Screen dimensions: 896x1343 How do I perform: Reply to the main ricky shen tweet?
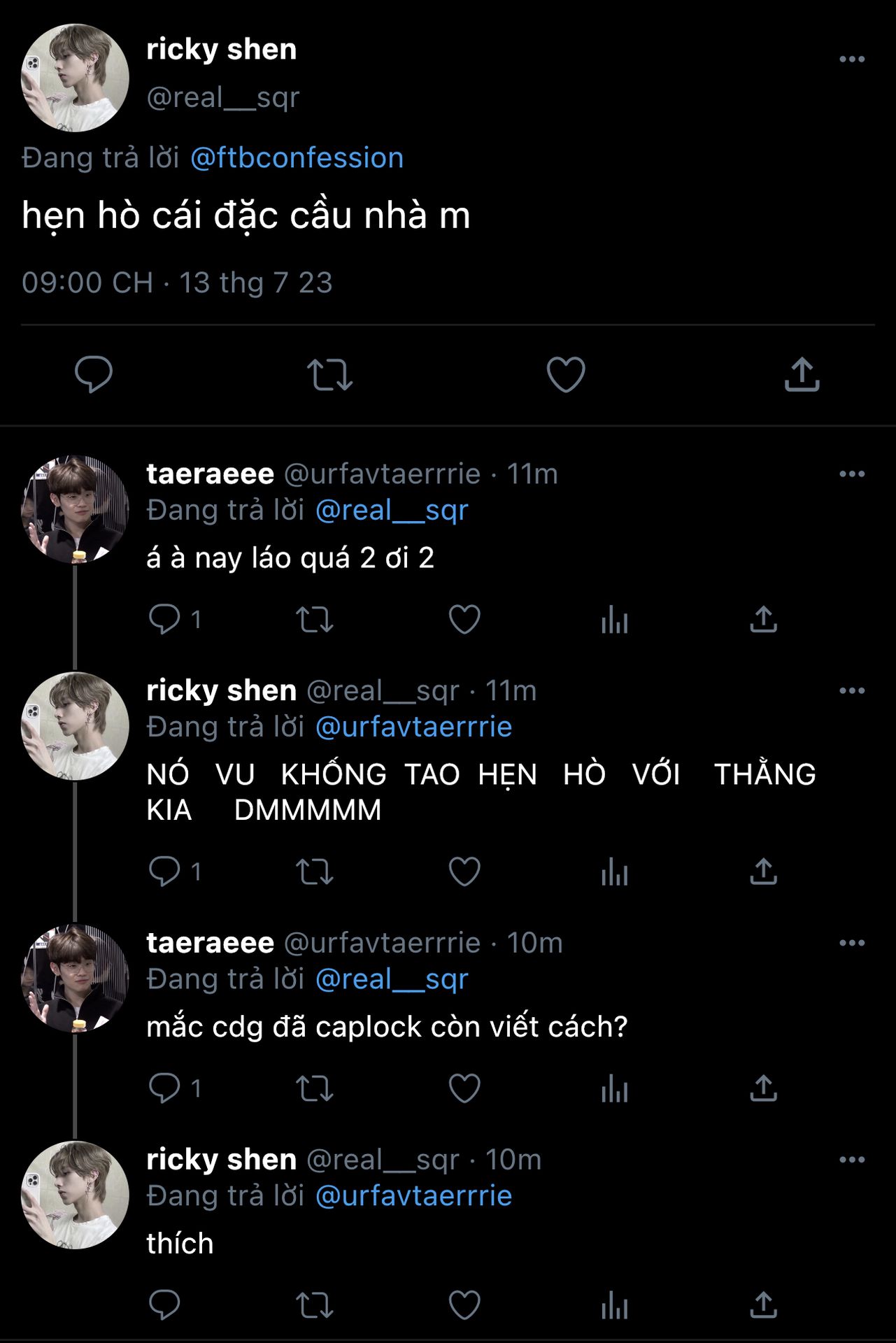point(94,374)
